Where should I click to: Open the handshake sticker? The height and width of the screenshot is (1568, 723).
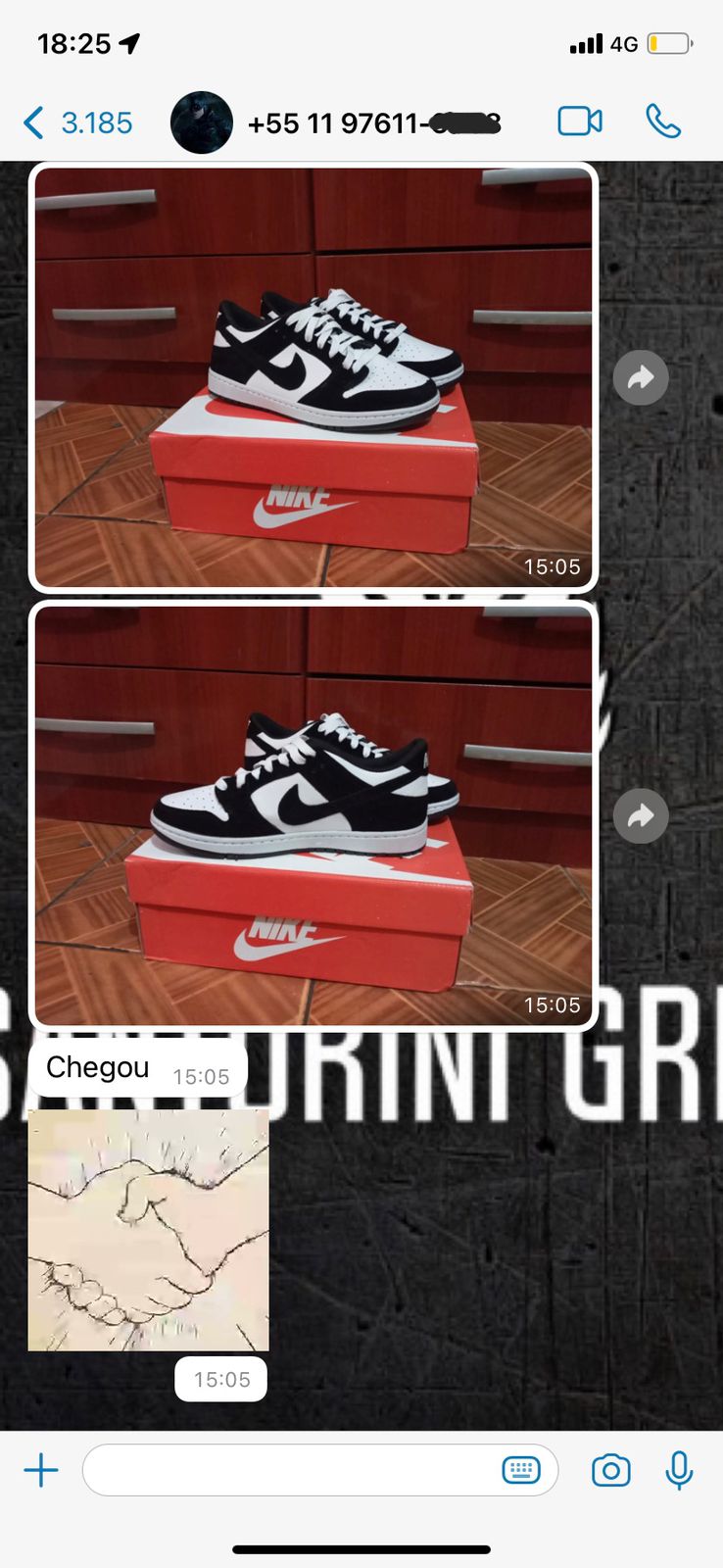(148, 1230)
